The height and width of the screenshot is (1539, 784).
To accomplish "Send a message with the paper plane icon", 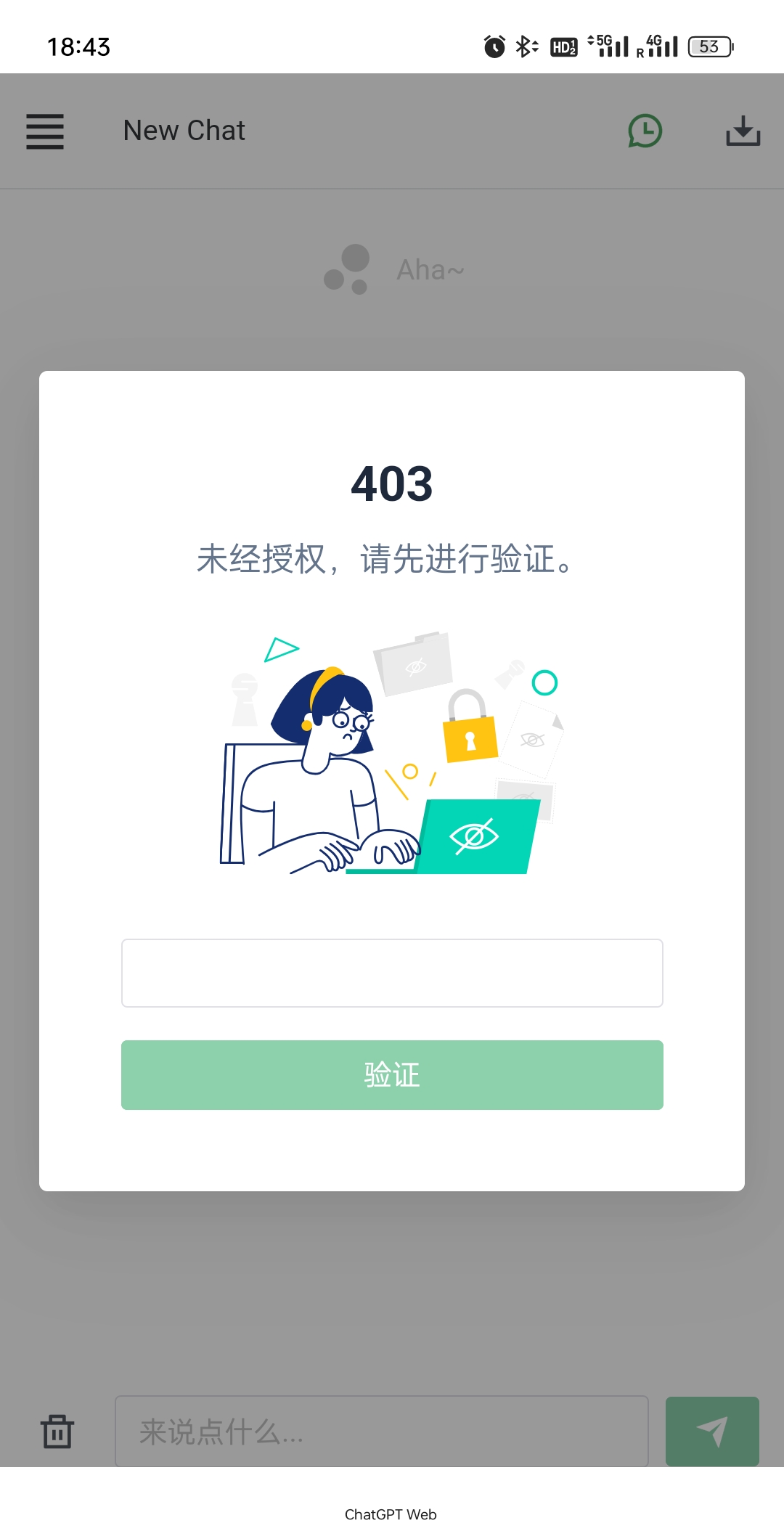I will [712, 1432].
